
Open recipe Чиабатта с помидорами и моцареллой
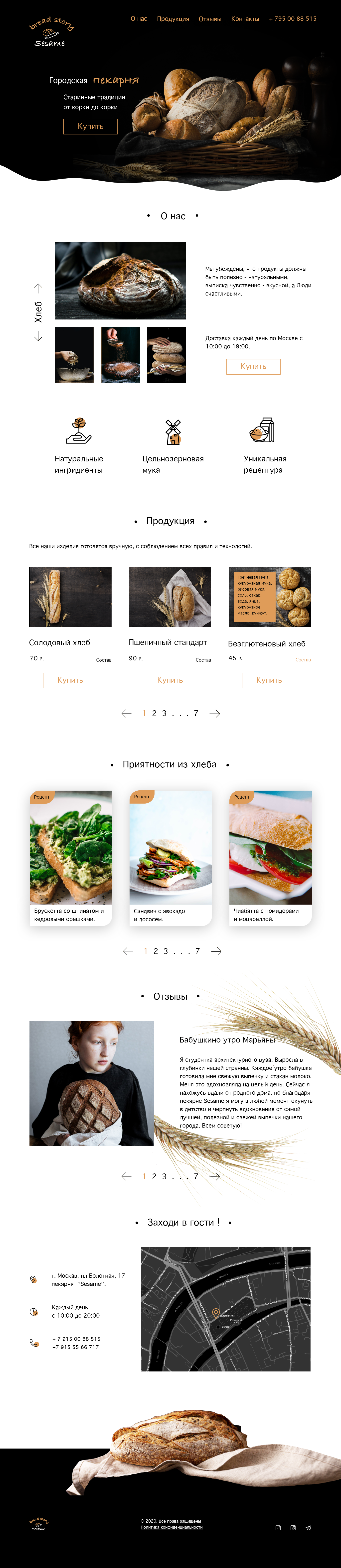pos(270,858)
